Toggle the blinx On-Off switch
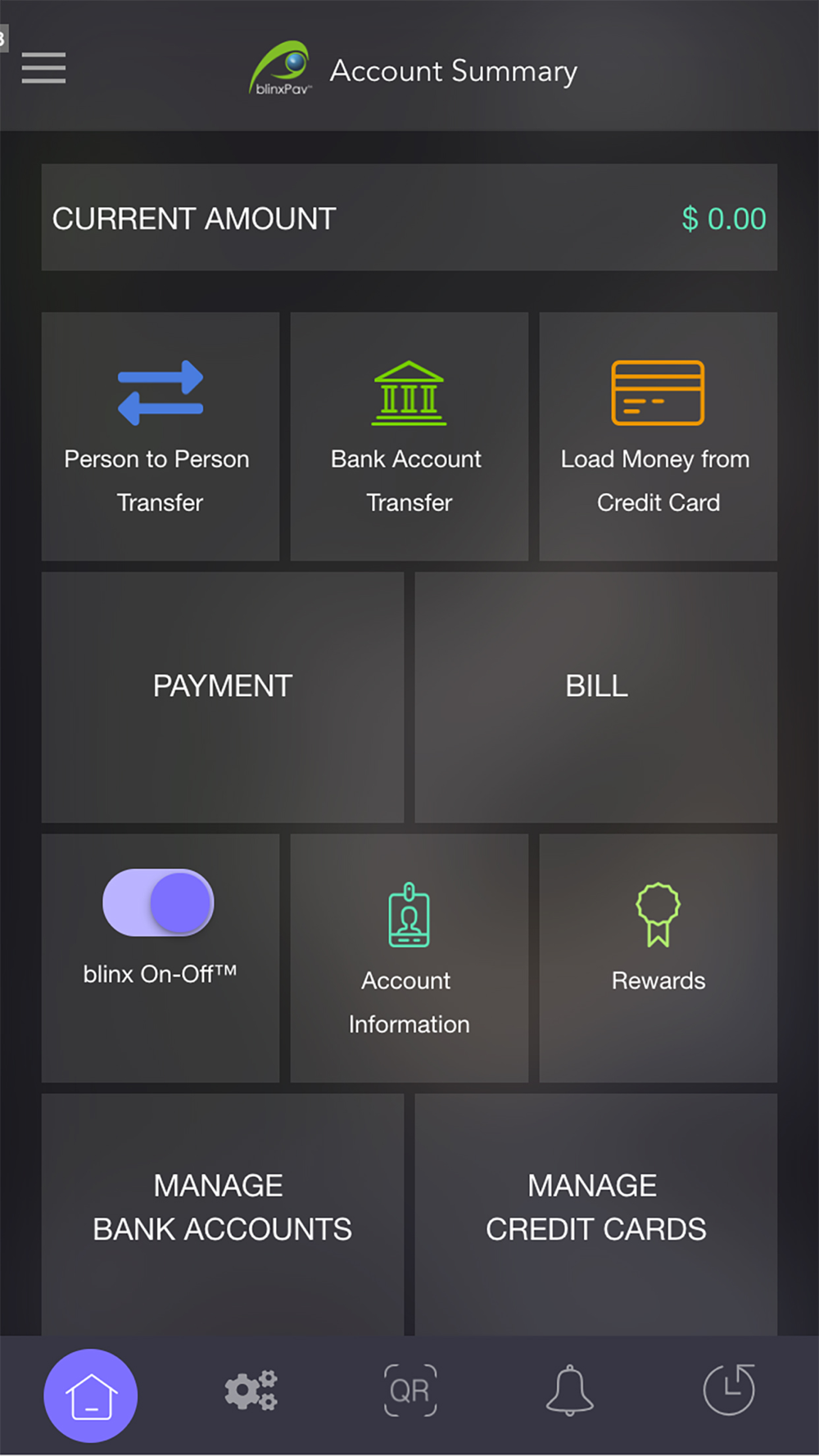The width and height of the screenshot is (819, 1456). [x=158, y=902]
